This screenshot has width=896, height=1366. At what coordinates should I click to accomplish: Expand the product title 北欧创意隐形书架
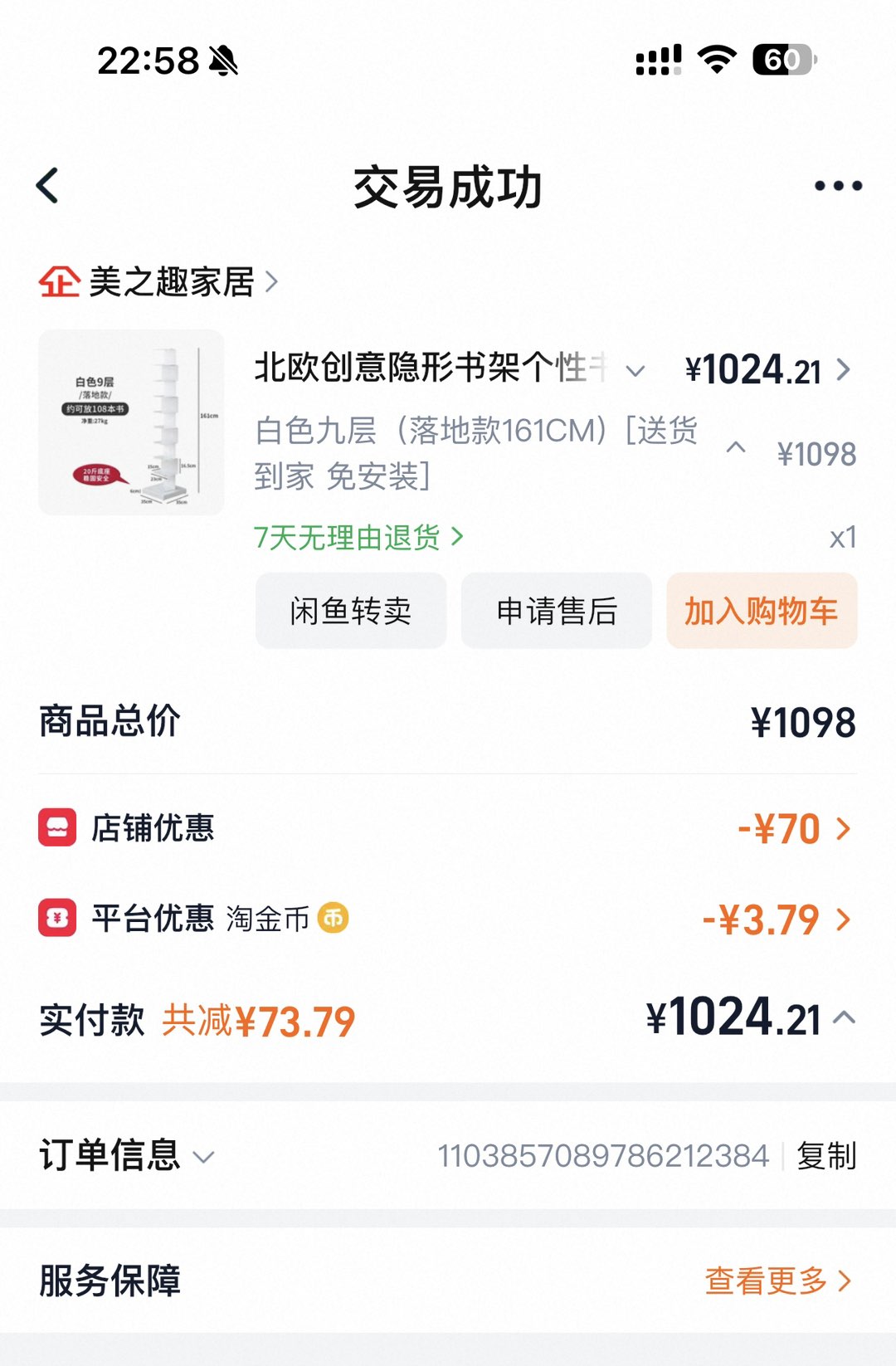point(635,370)
